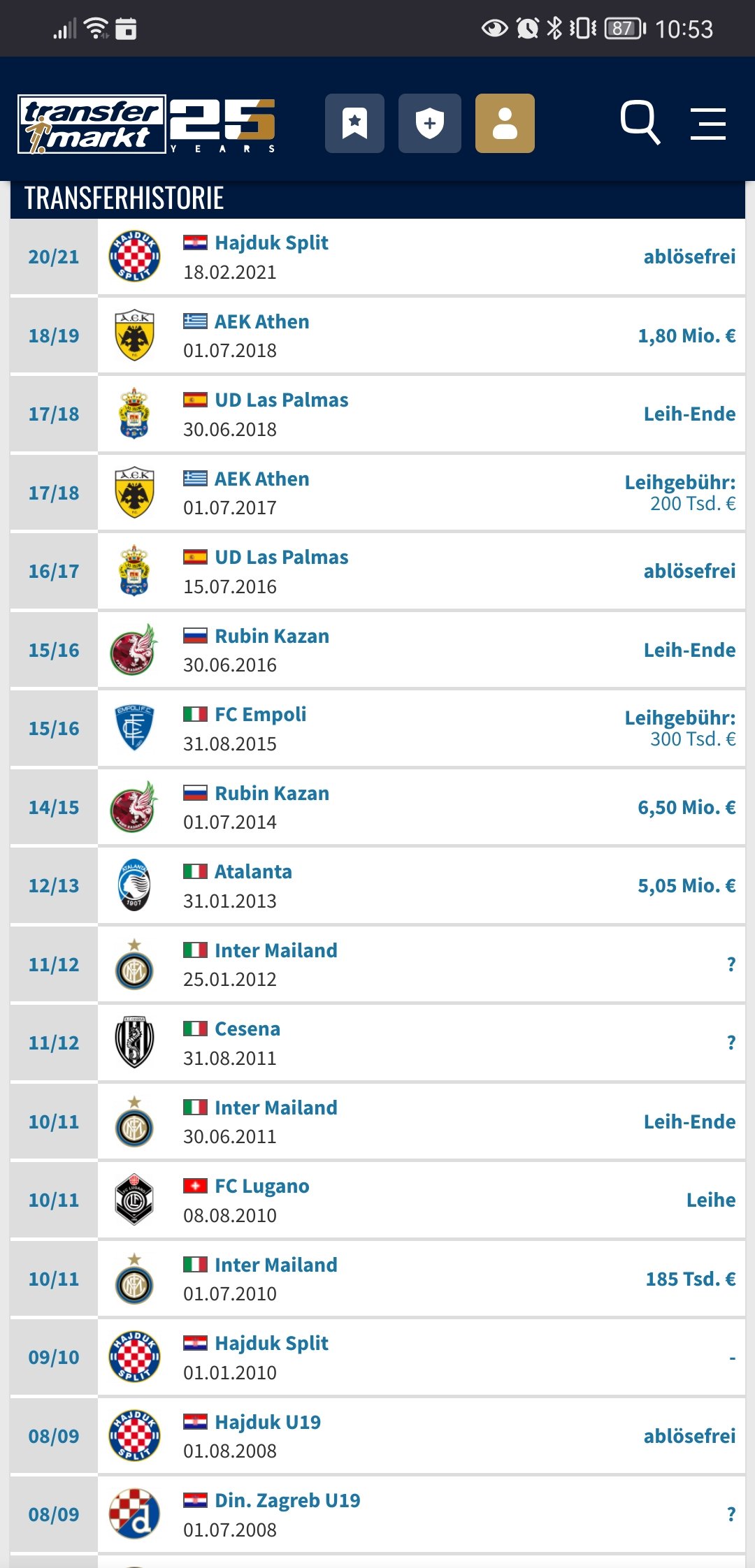Open the user profile icon
Image resolution: width=755 pixels, height=1568 pixels.
[505, 123]
